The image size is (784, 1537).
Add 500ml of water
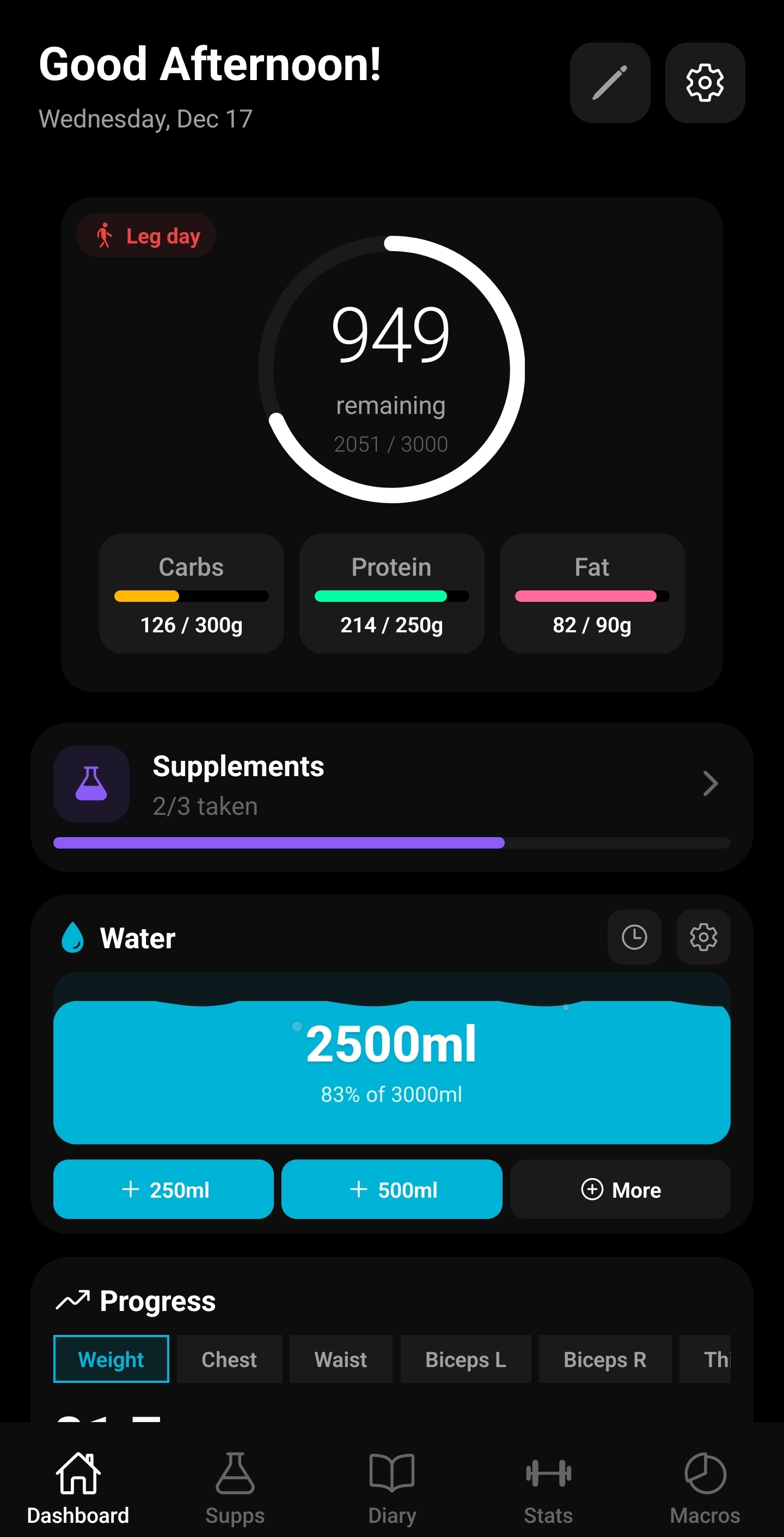click(393, 1189)
